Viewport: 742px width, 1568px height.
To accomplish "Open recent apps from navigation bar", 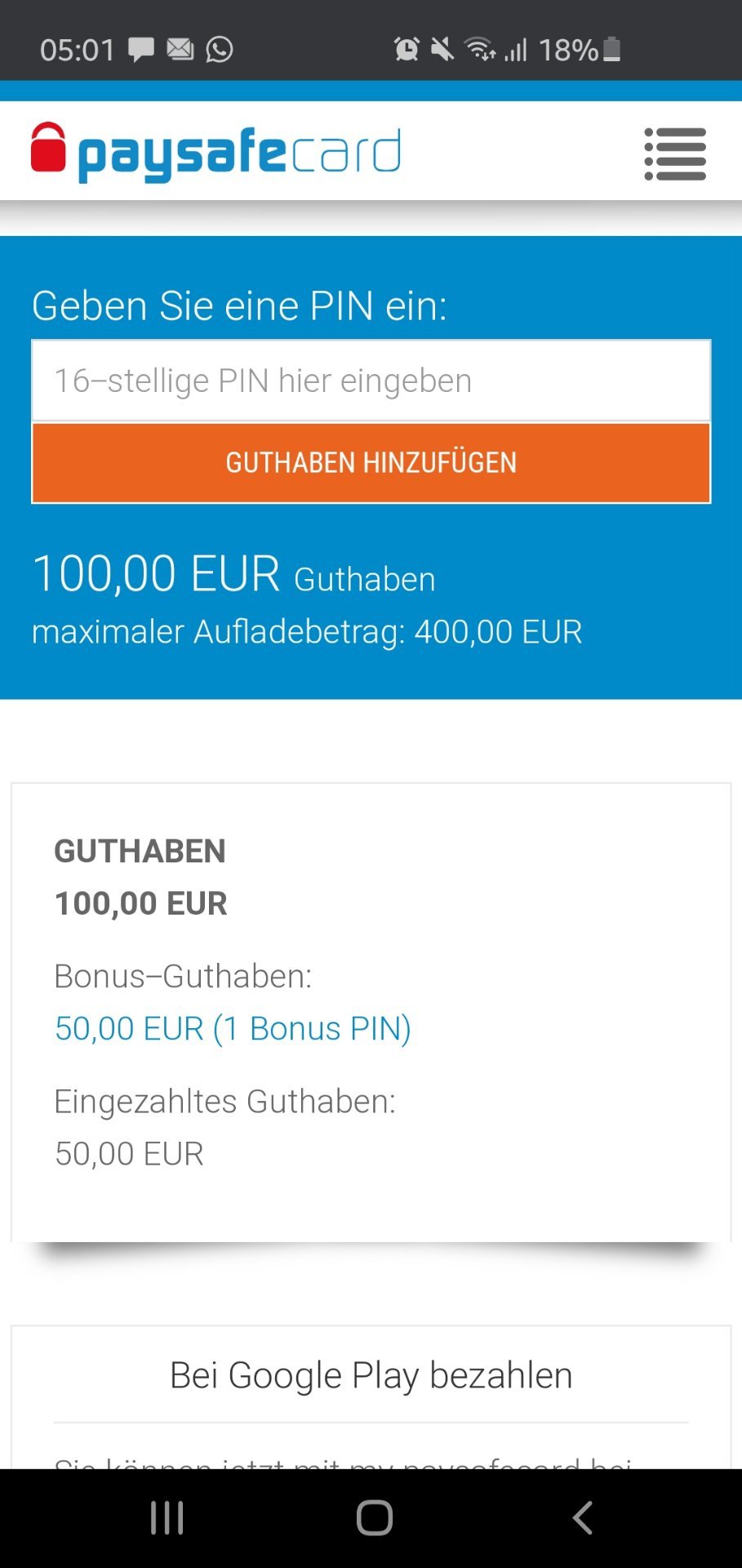I will [167, 1518].
